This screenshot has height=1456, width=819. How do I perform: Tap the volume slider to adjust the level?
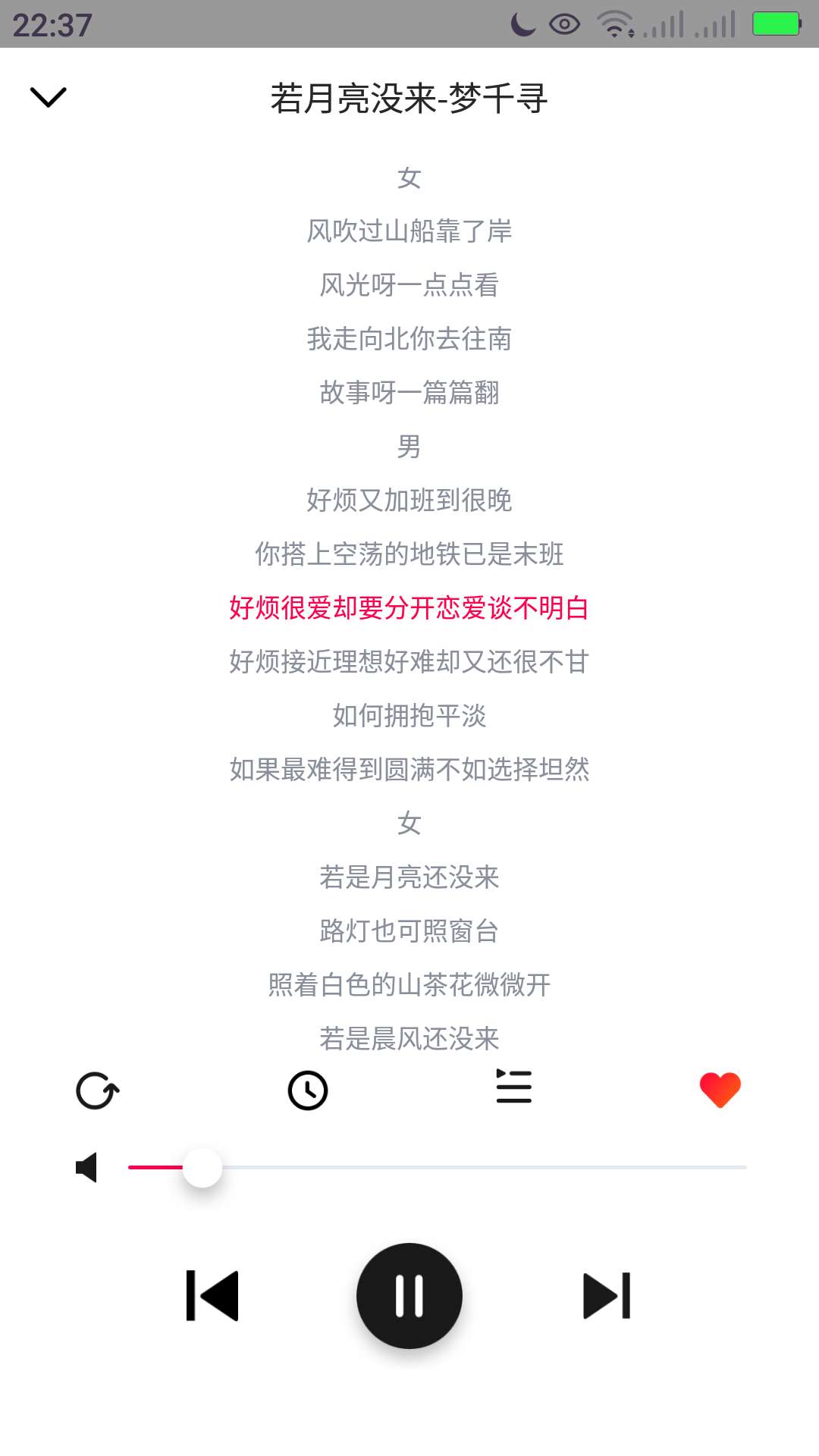click(x=437, y=1167)
